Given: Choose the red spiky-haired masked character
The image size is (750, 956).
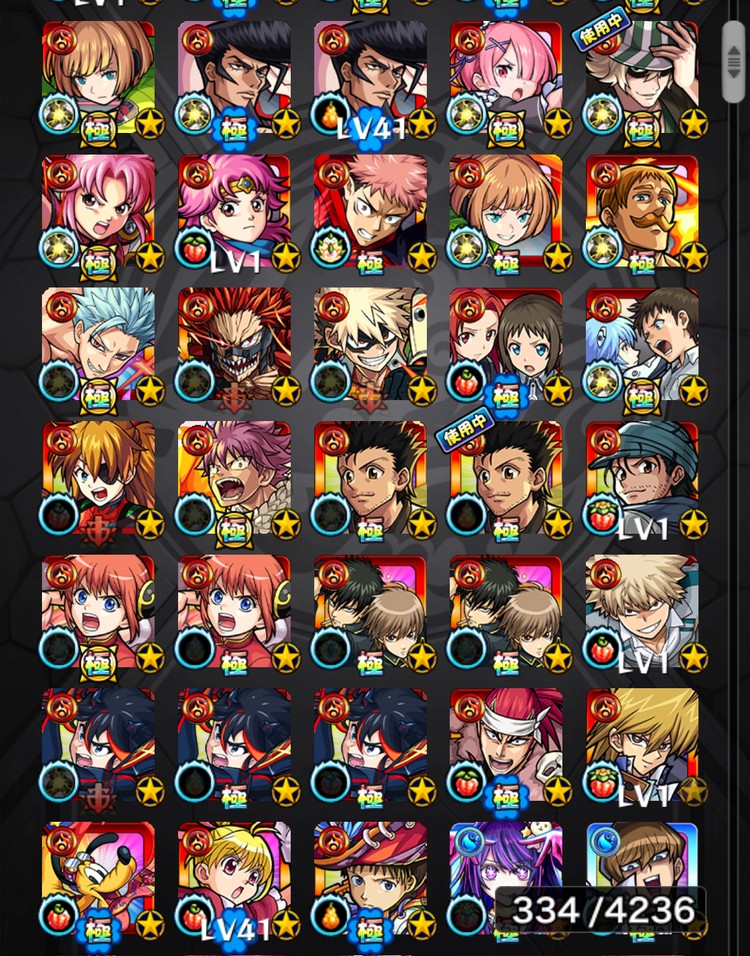Looking at the screenshot, I should (x=234, y=346).
